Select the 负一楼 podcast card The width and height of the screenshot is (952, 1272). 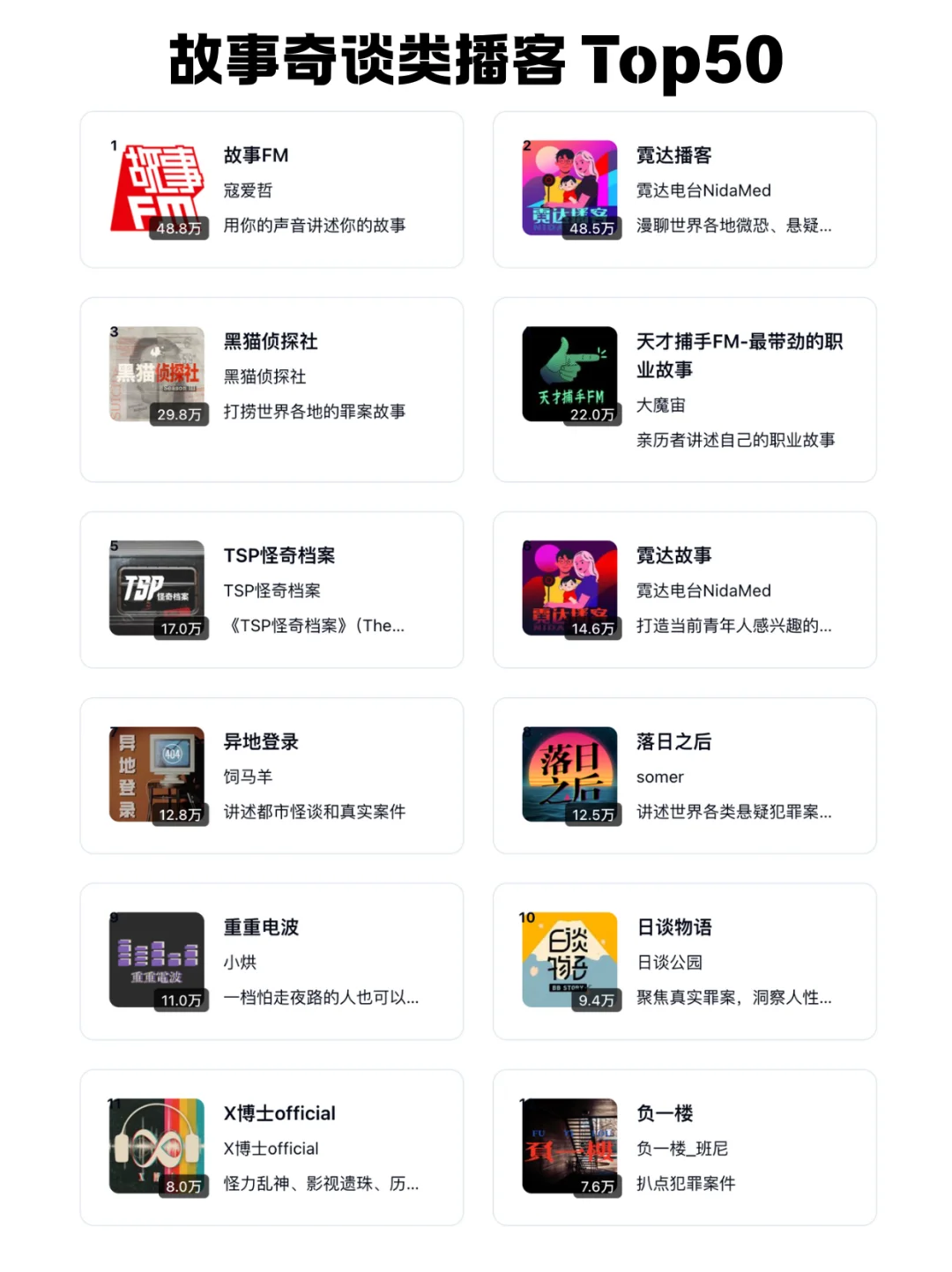tap(685, 1146)
